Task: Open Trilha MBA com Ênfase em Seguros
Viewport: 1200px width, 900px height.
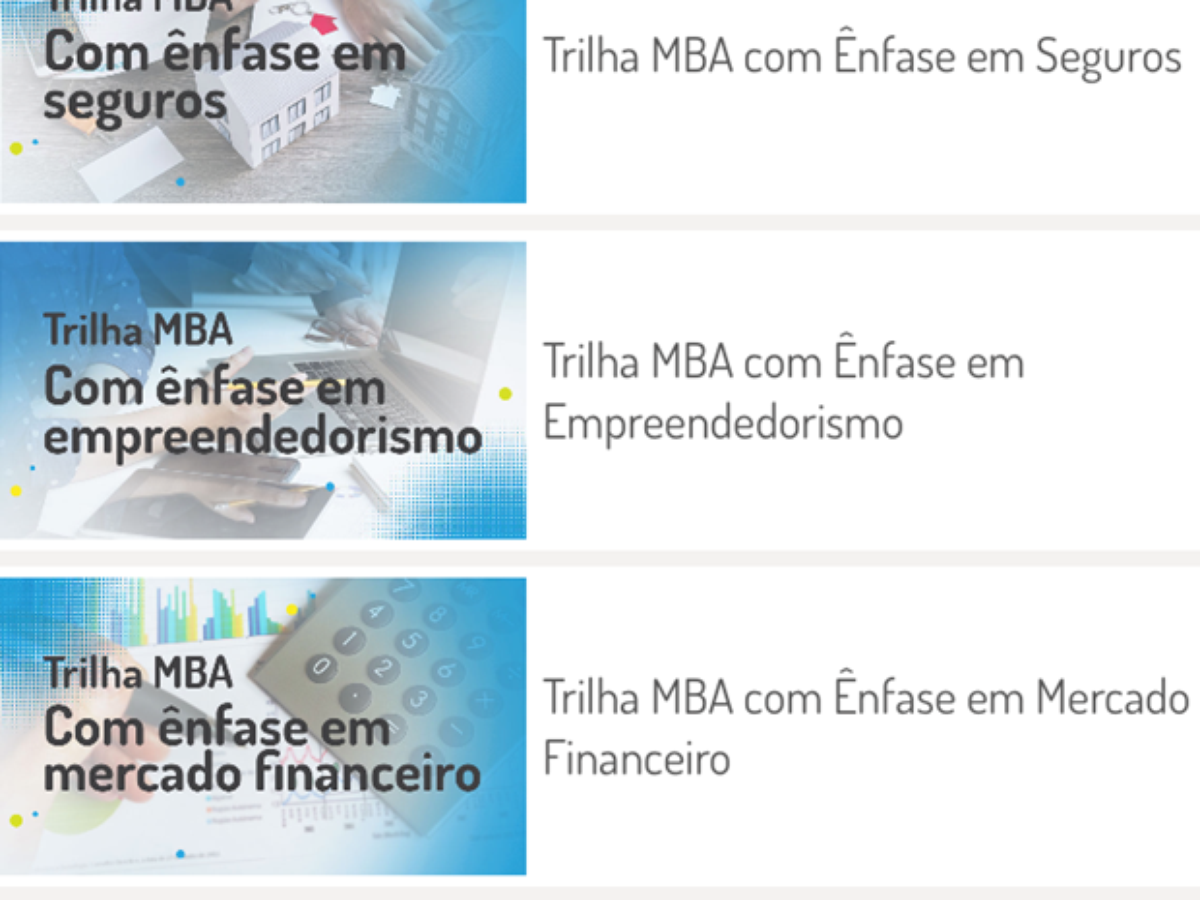Action: [861, 57]
